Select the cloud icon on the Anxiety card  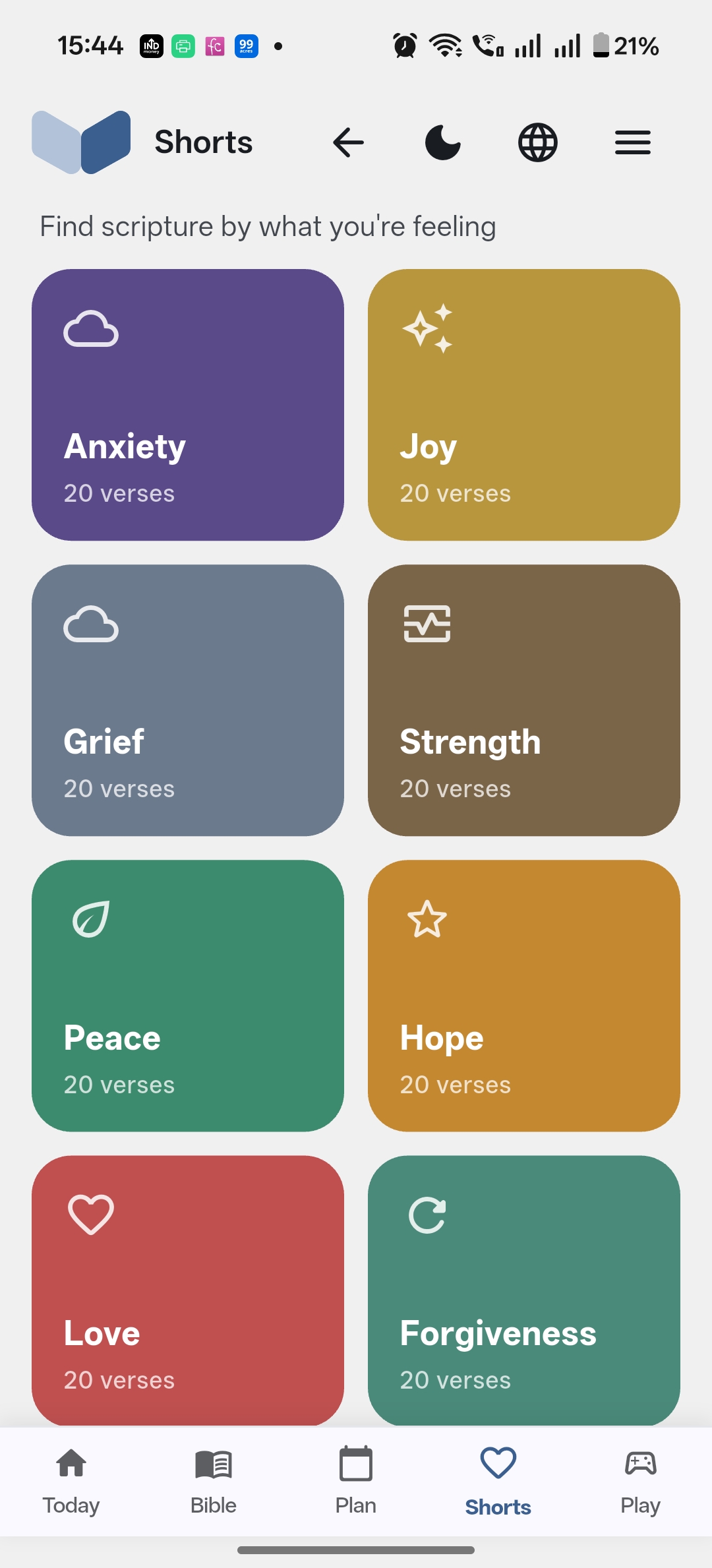pos(90,330)
